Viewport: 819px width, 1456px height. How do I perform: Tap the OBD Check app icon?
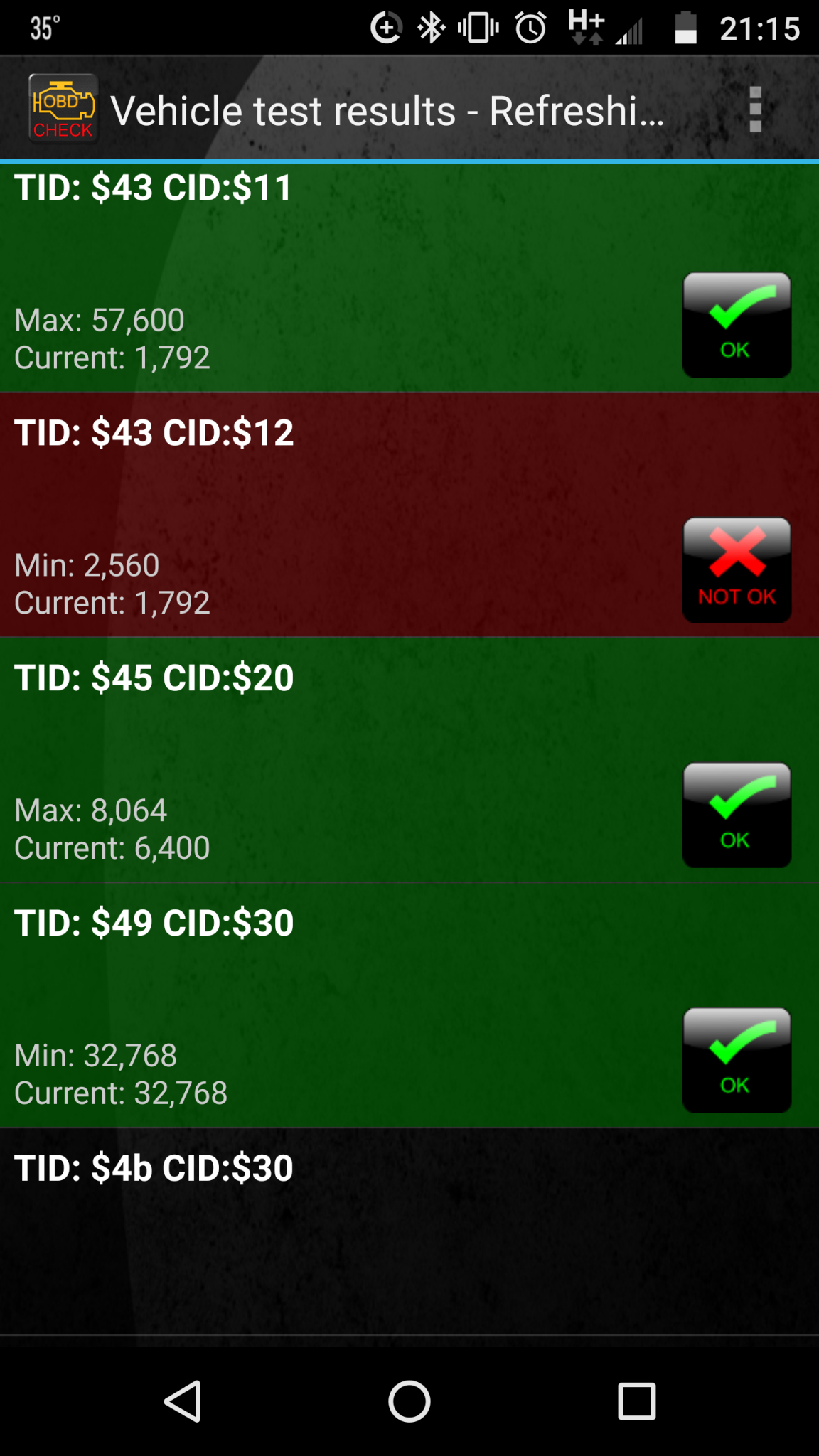(63, 109)
